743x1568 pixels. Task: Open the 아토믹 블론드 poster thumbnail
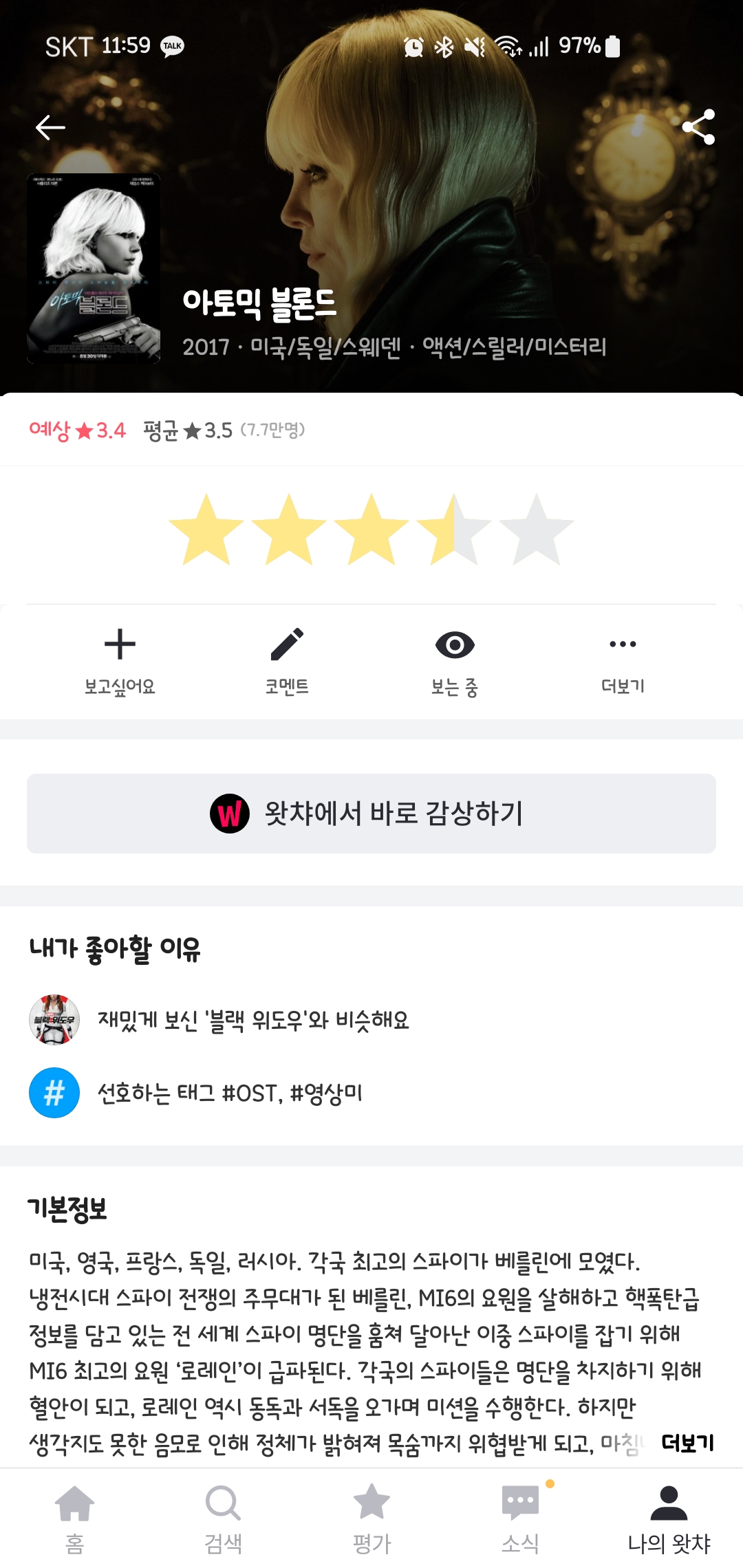[x=94, y=268]
